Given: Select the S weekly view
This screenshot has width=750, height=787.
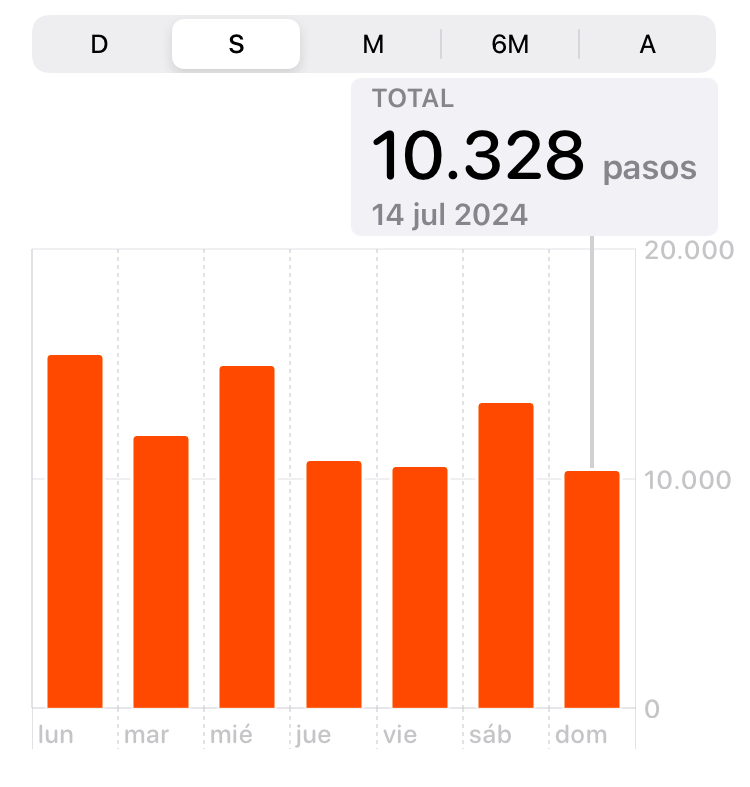Looking at the screenshot, I should tap(236, 45).
